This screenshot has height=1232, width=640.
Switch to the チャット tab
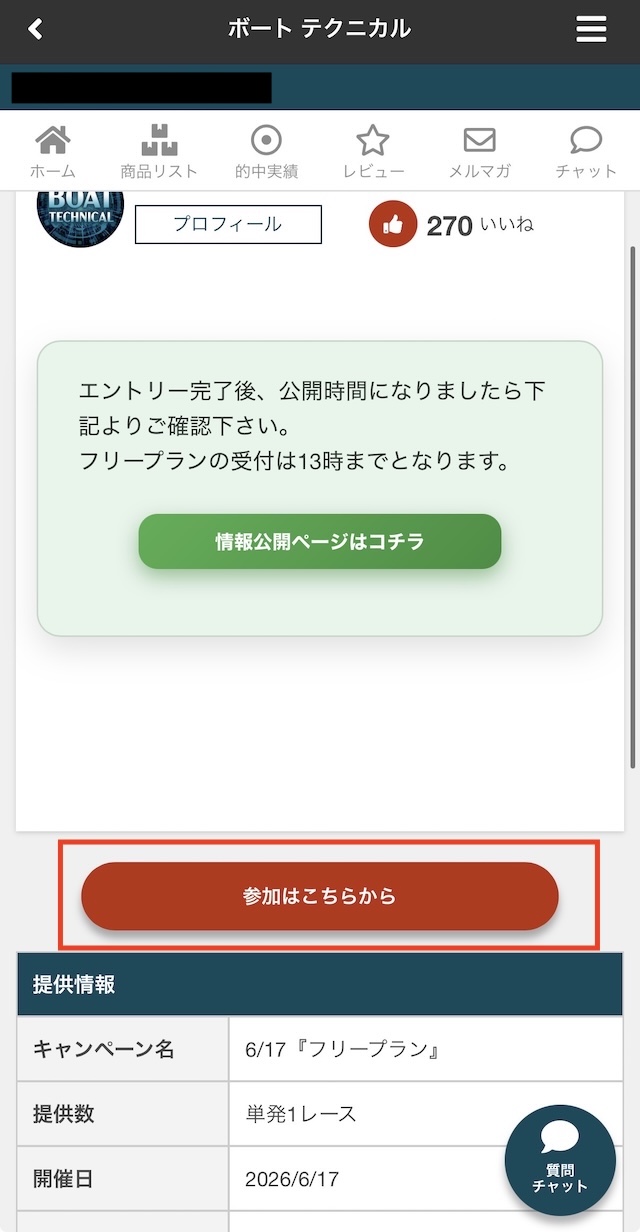tap(586, 152)
